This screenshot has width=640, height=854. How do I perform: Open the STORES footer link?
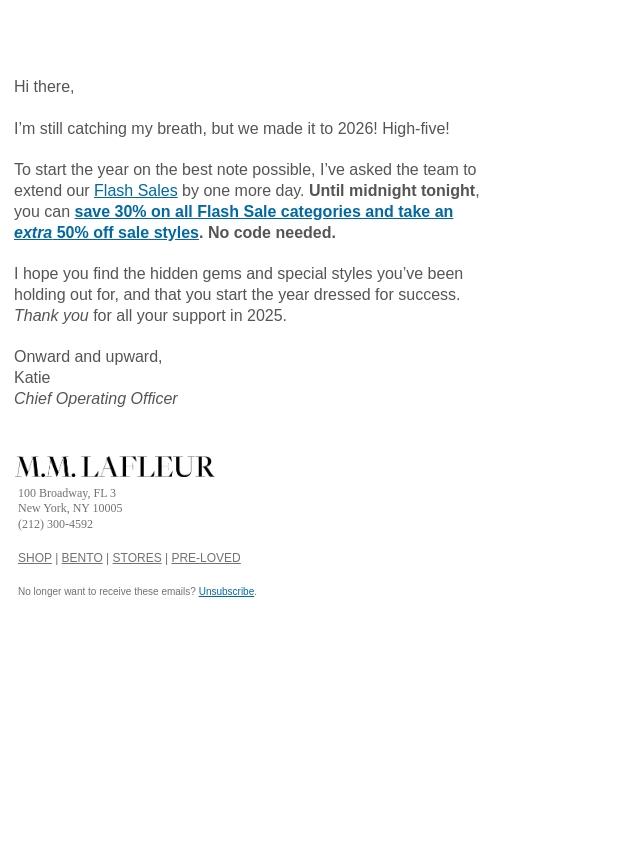tap(137, 558)
